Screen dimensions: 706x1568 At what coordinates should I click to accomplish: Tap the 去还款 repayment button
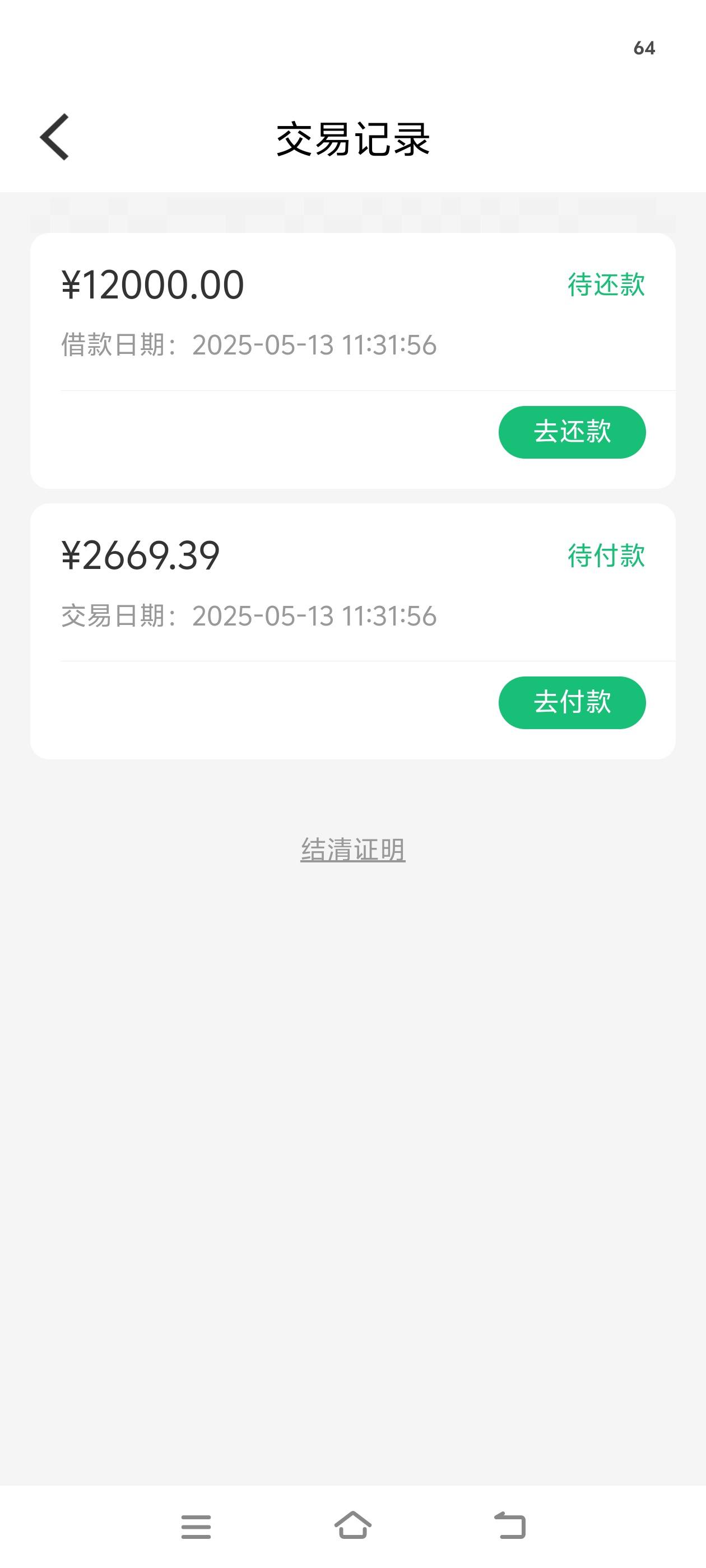pos(572,432)
